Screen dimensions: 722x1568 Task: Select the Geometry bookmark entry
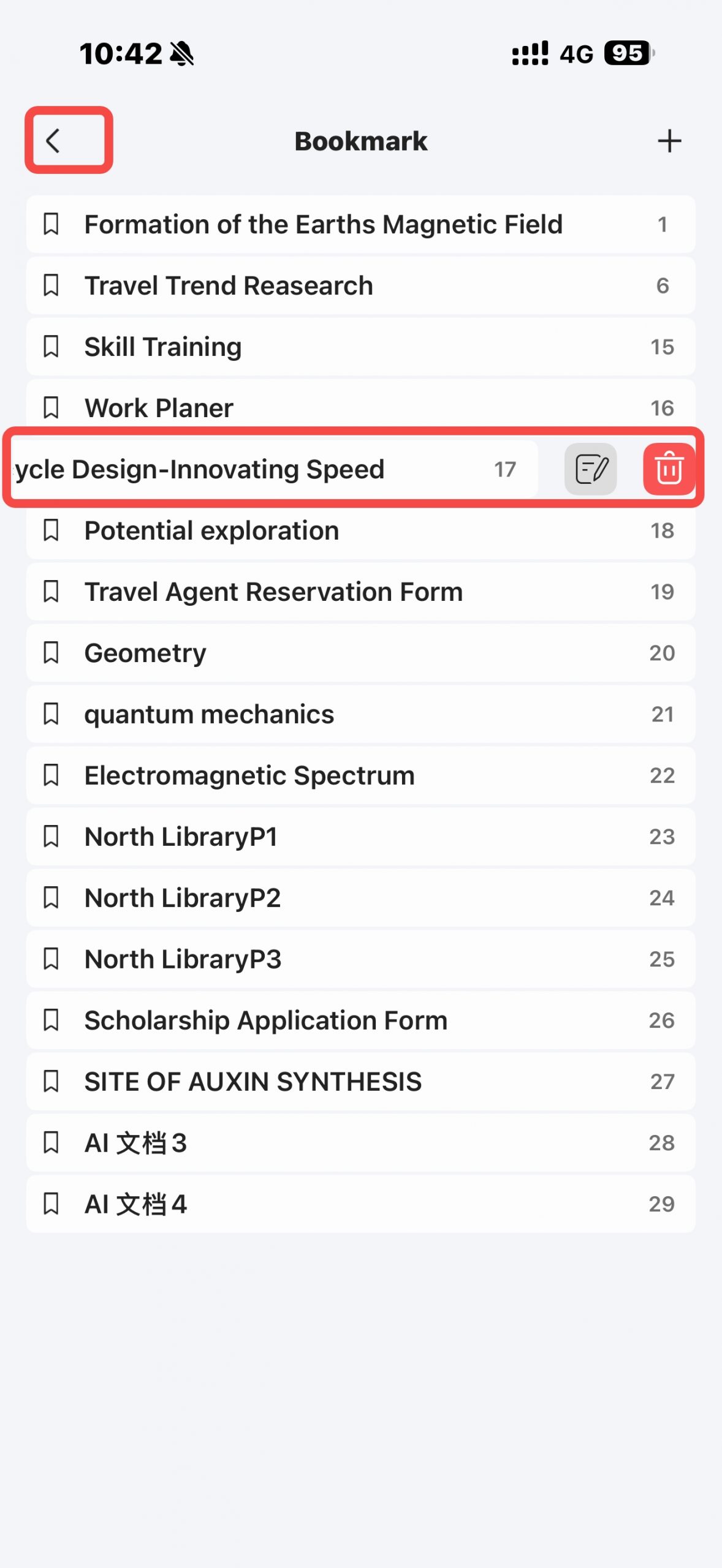click(145, 653)
